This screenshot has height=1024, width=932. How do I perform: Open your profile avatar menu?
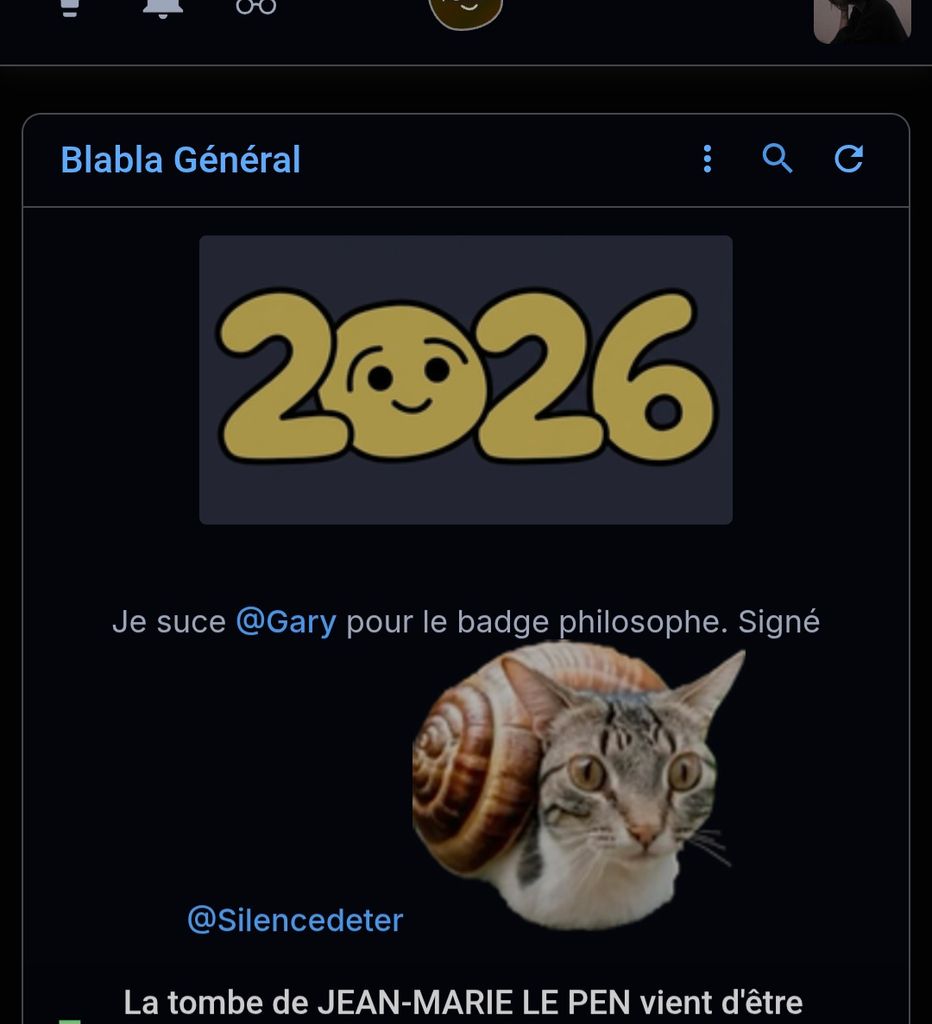click(862, 18)
